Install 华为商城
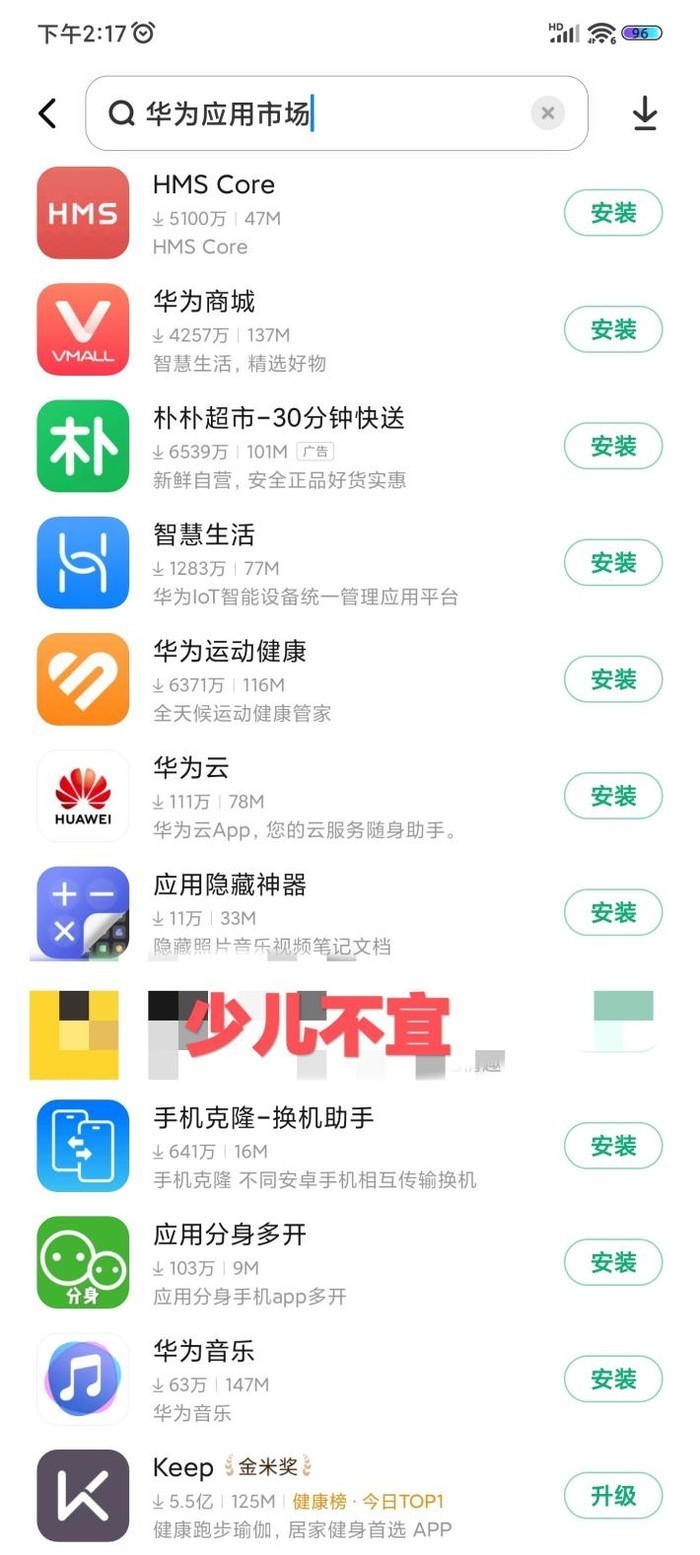 (x=613, y=330)
